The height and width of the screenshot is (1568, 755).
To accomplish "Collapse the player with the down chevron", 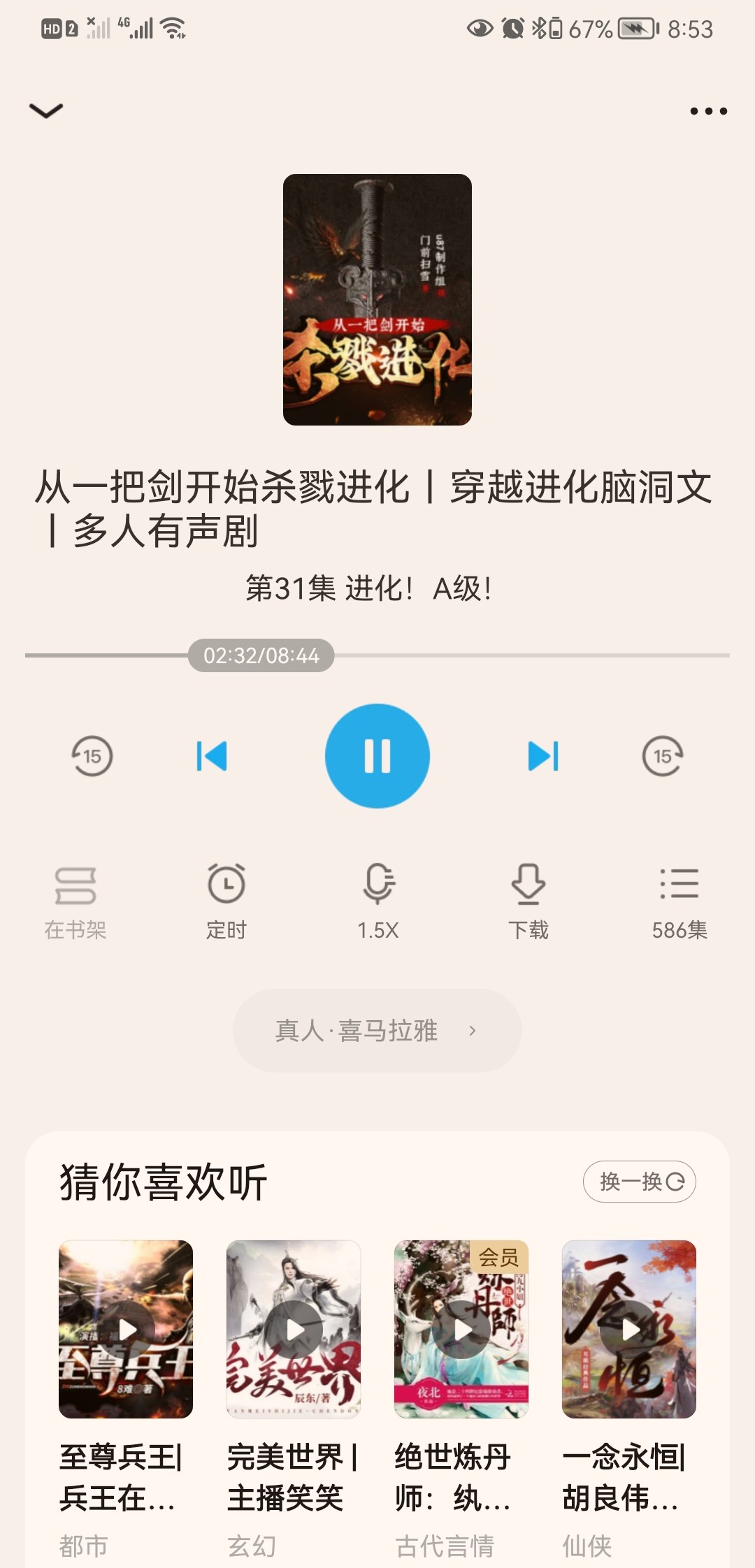I will pos(46,110).
